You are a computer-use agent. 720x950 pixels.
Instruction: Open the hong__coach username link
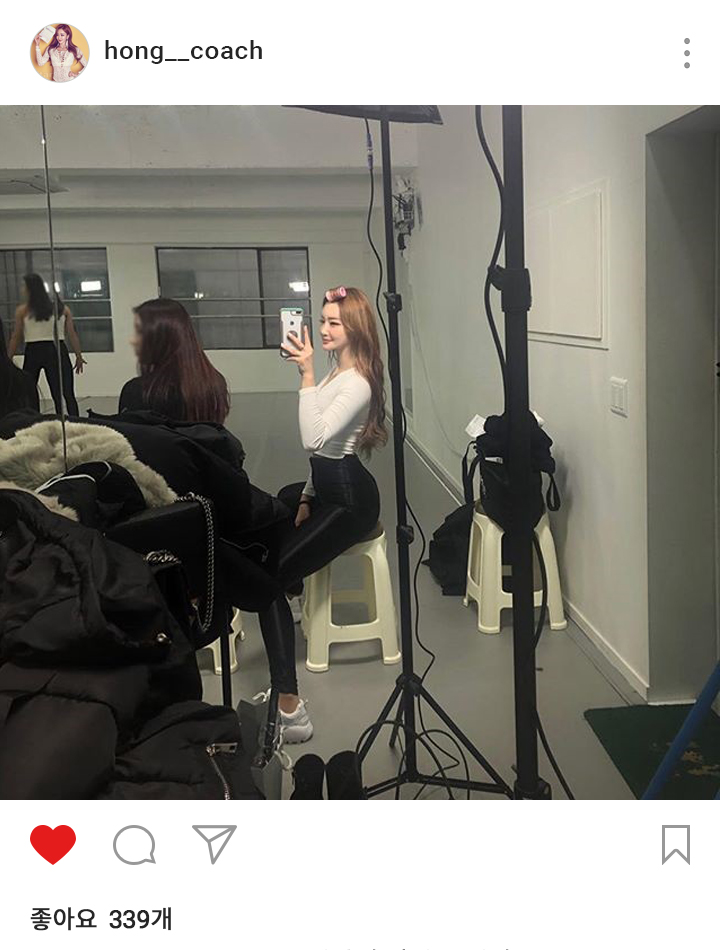183,51
